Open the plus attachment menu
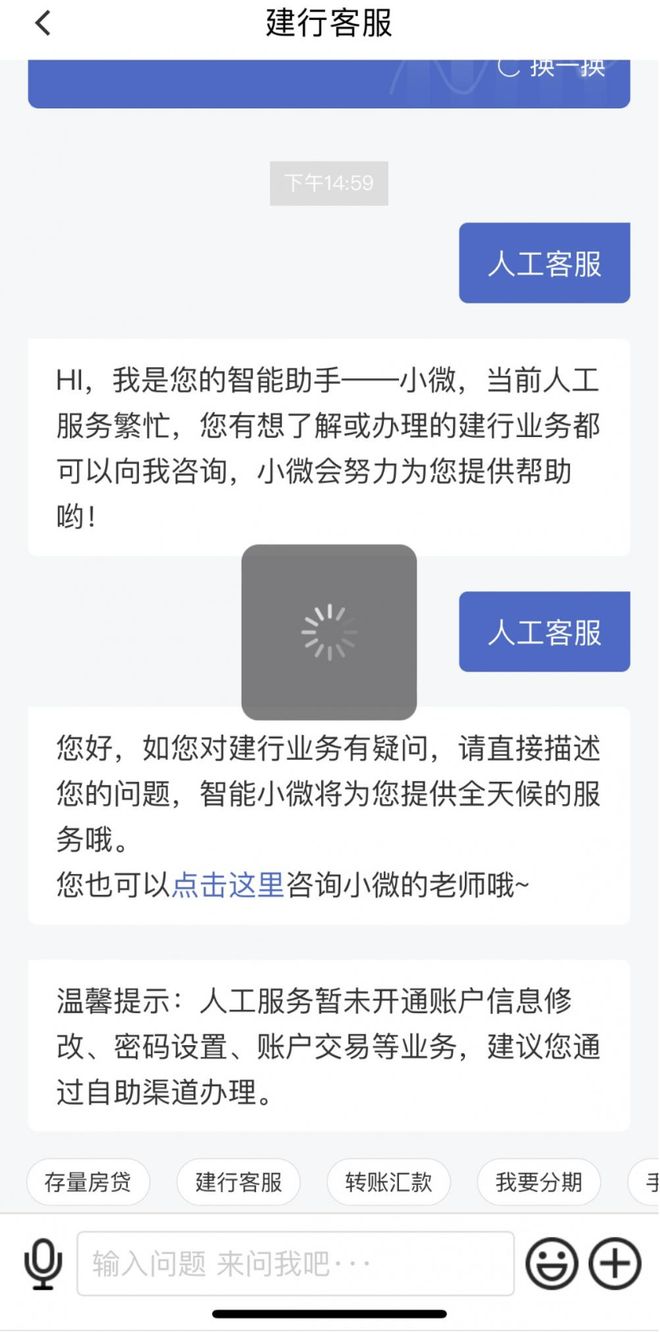The width and height of the screenshot is (660, 1332). [615, 1264]
